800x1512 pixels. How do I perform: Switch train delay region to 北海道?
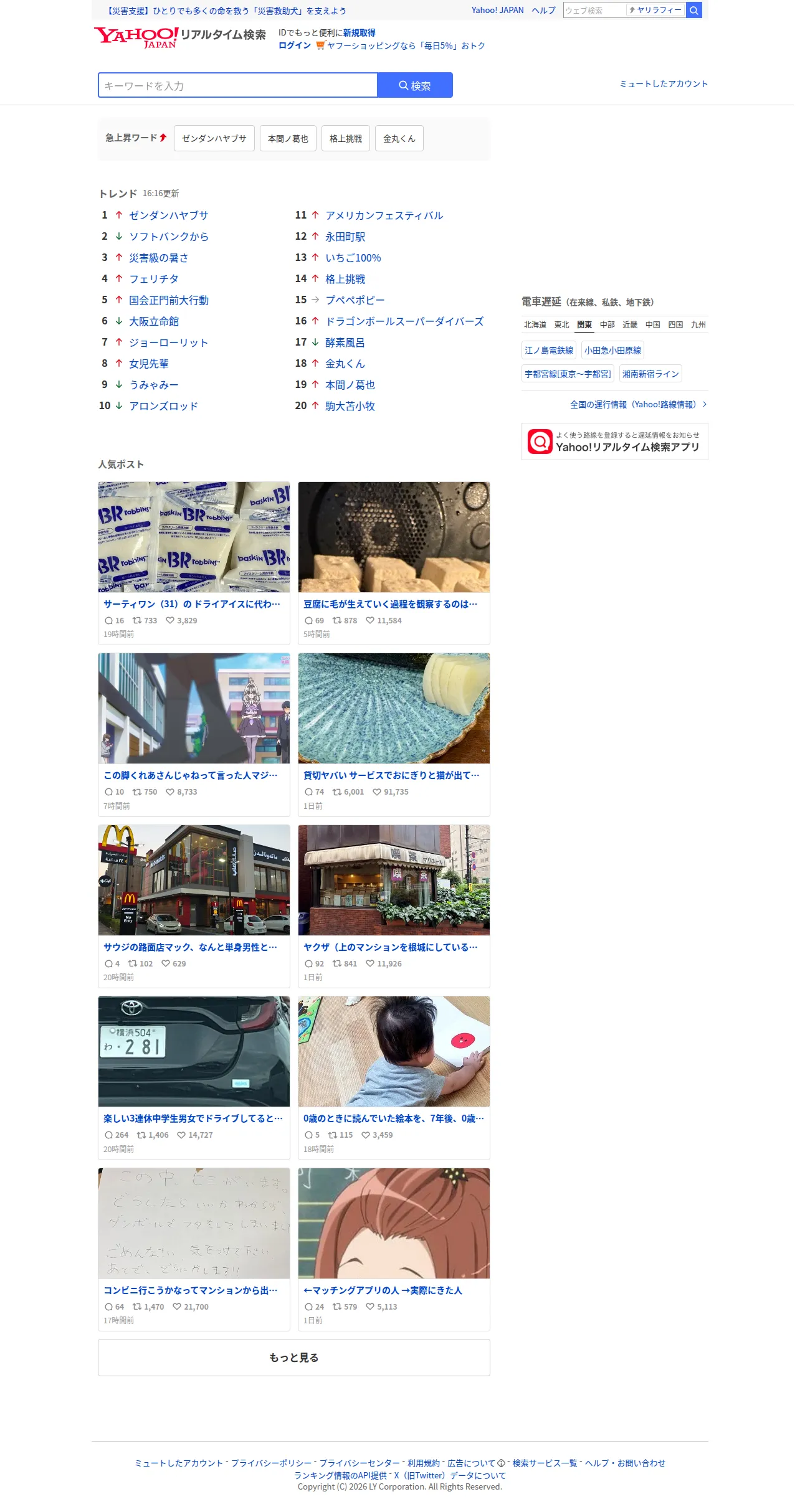(535, 324)
